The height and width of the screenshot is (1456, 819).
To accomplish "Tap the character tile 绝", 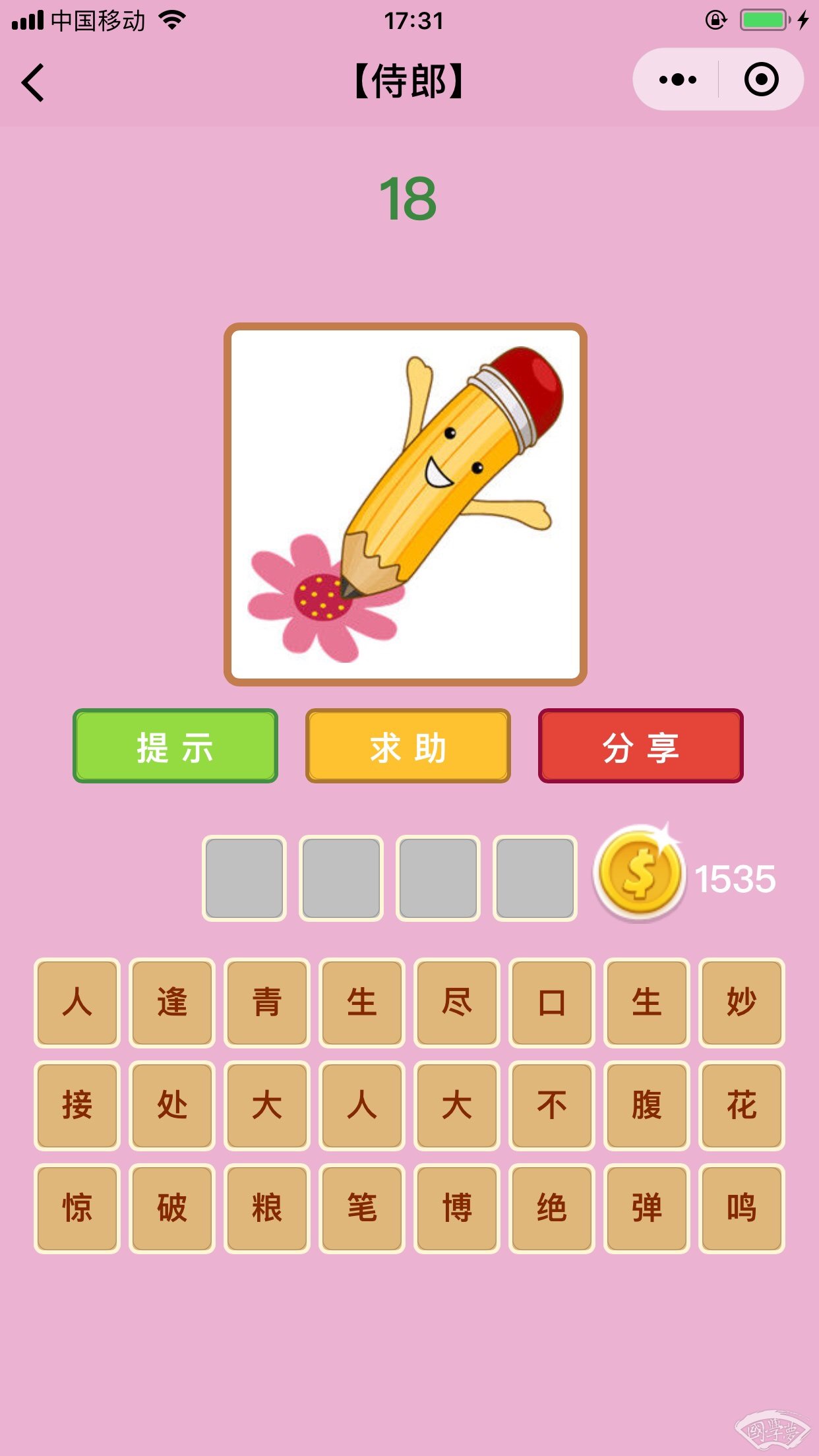I will pyautogui.click(x=552, y=1208).
